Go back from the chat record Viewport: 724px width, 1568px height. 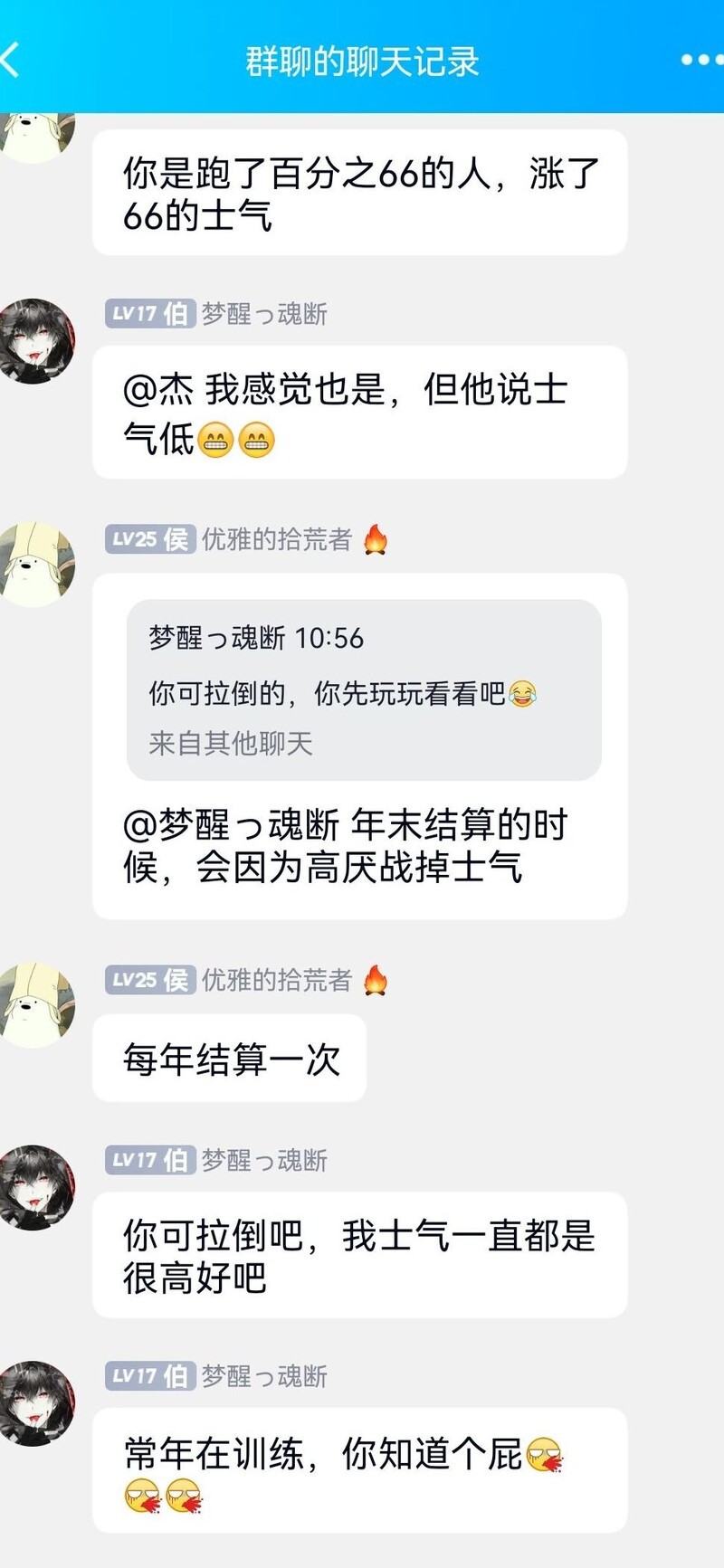(13, 60)
